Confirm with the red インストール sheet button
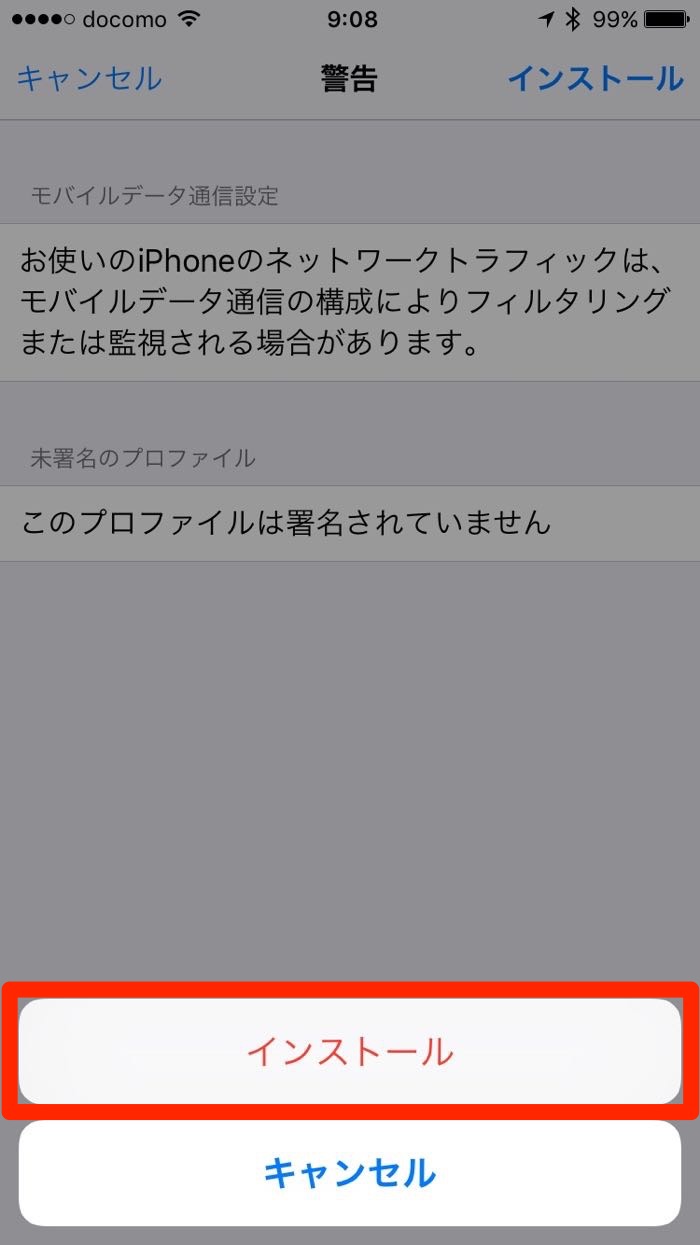Image resolution: width=700 pixels, height=1245 pixels. [350, 1051]
